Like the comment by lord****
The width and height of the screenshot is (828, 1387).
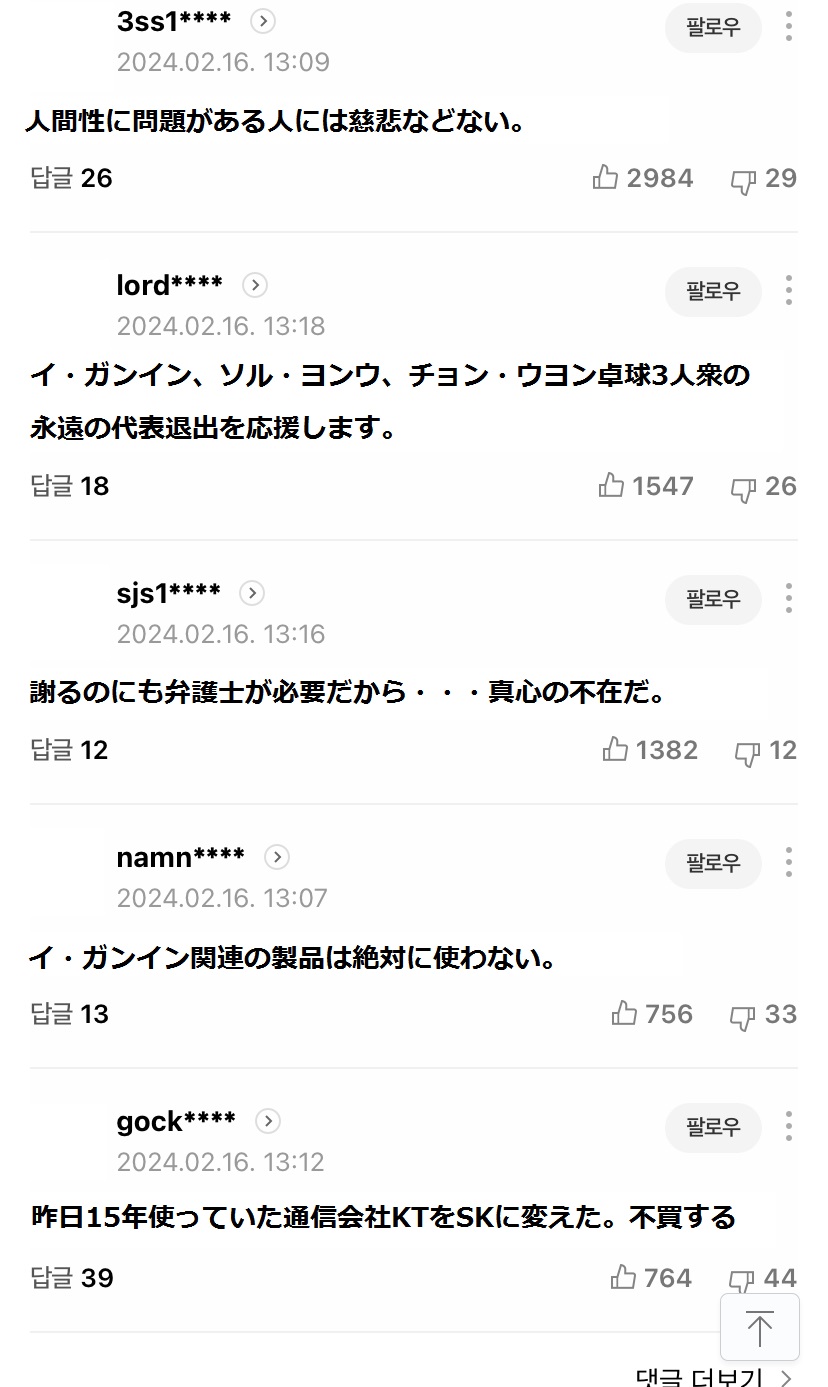pos(611,486)
